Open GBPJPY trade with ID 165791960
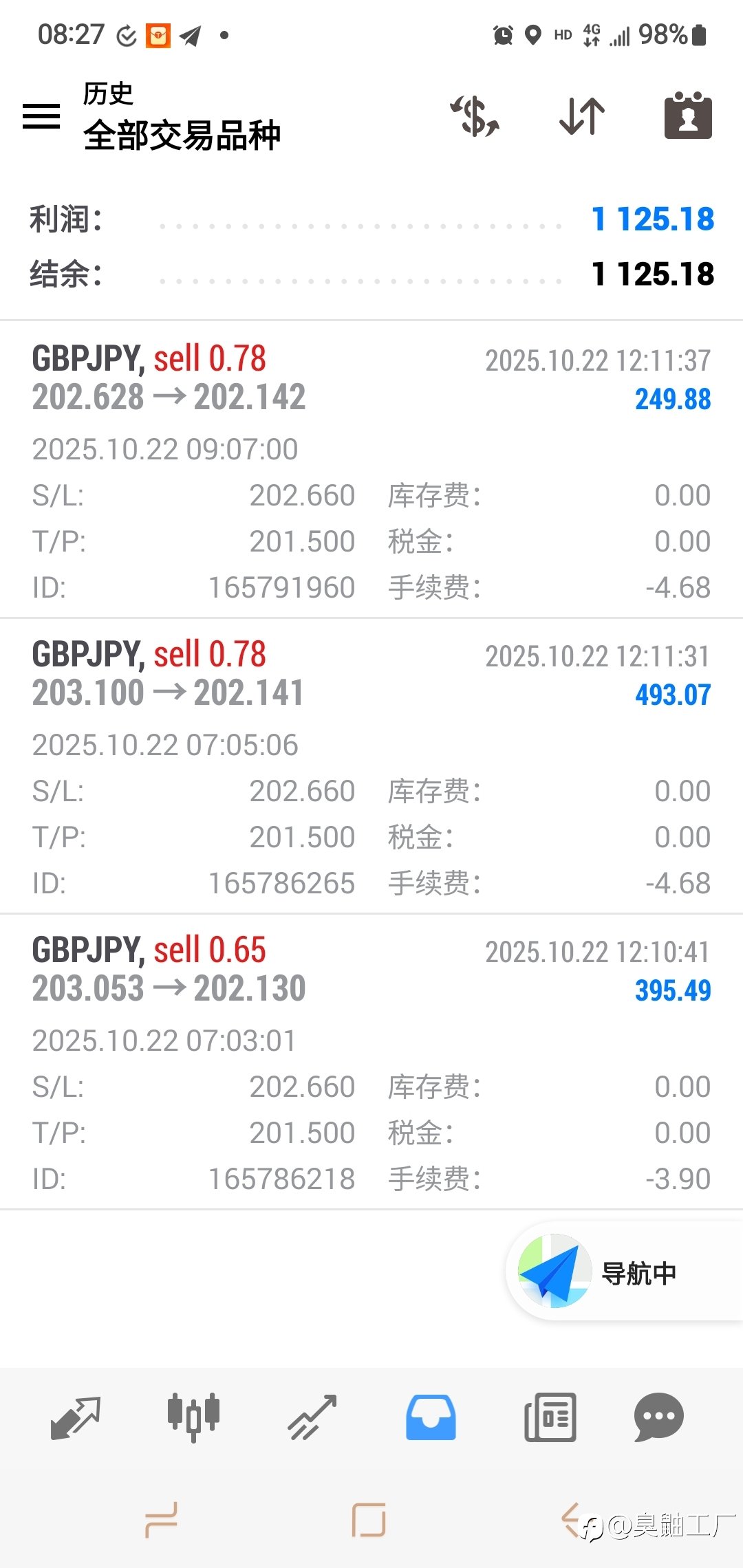 click(371, 470)
